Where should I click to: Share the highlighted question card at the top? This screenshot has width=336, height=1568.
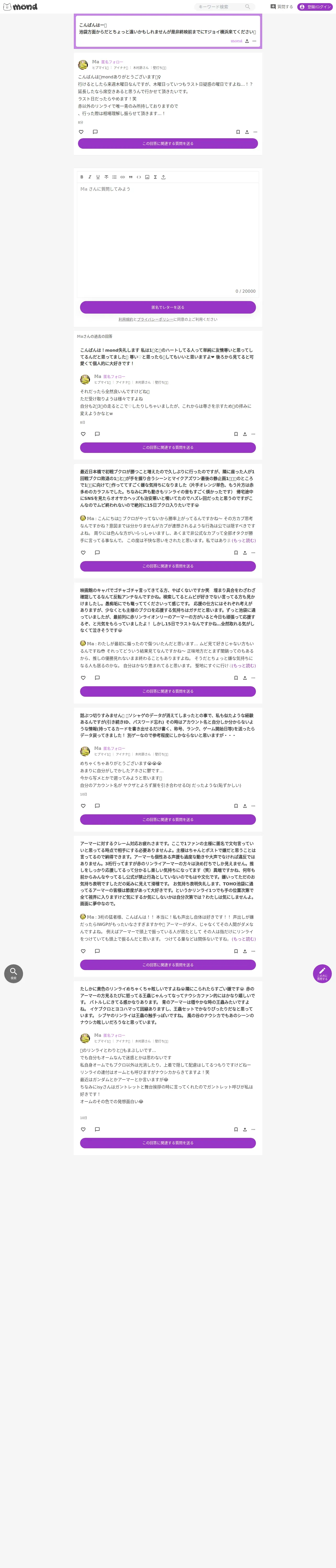pyautogui.click(x=247, y=41)
